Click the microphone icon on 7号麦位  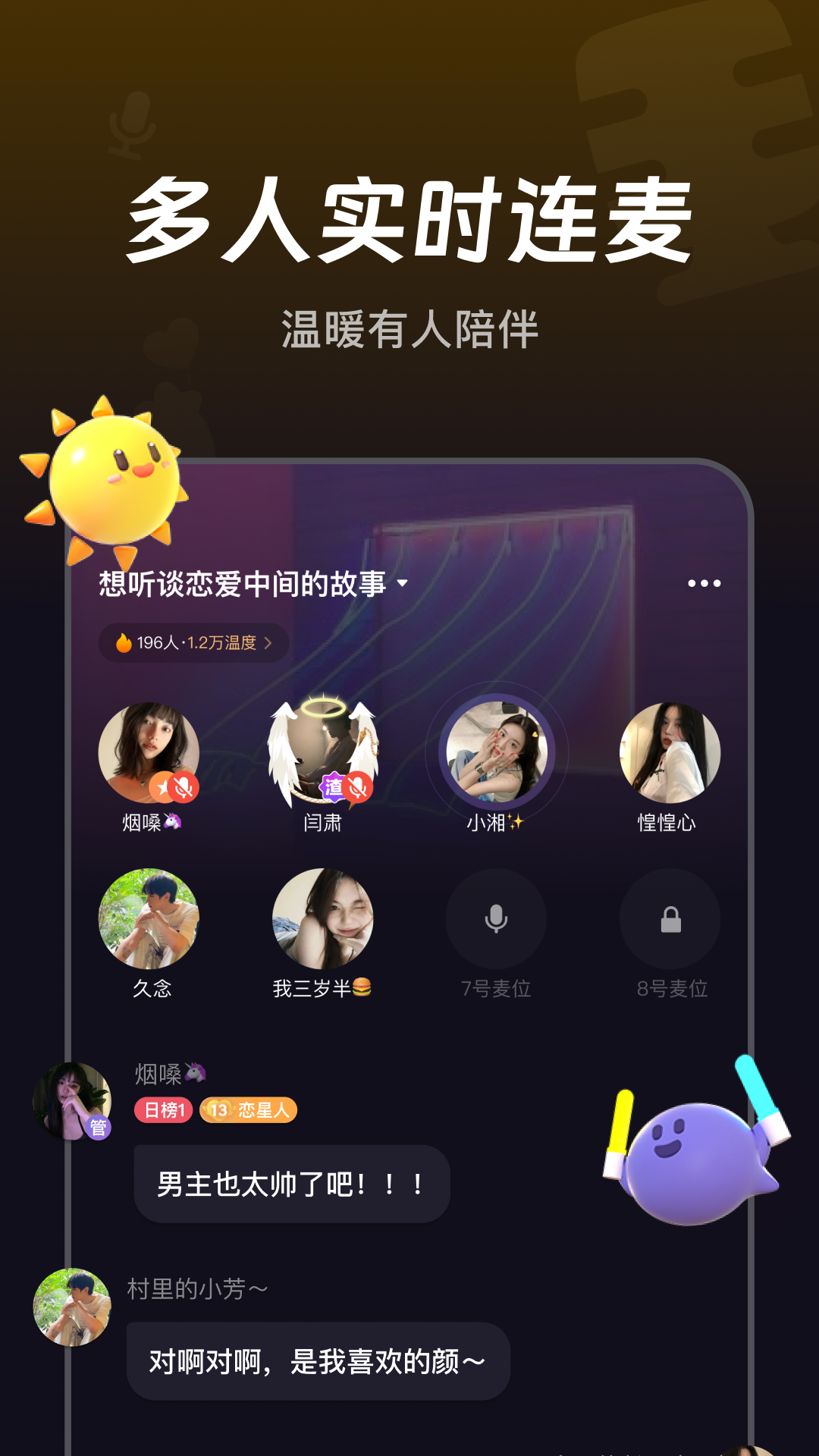point(497,919)
